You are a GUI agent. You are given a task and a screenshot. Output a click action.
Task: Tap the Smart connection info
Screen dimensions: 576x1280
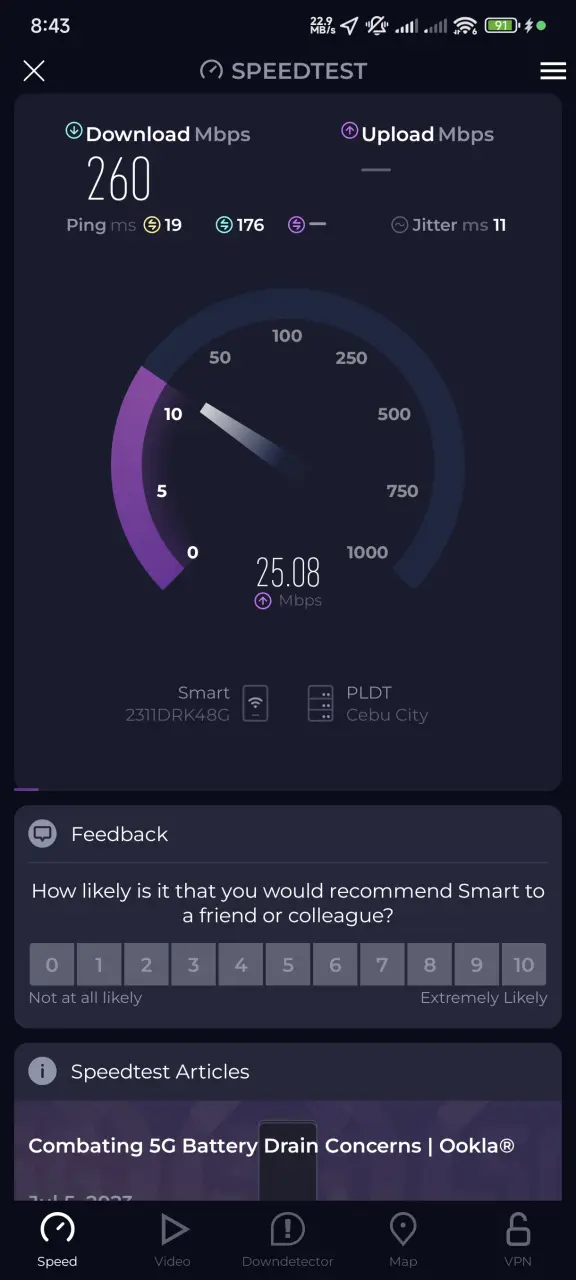pyautogui.click(x=197, y=704)
